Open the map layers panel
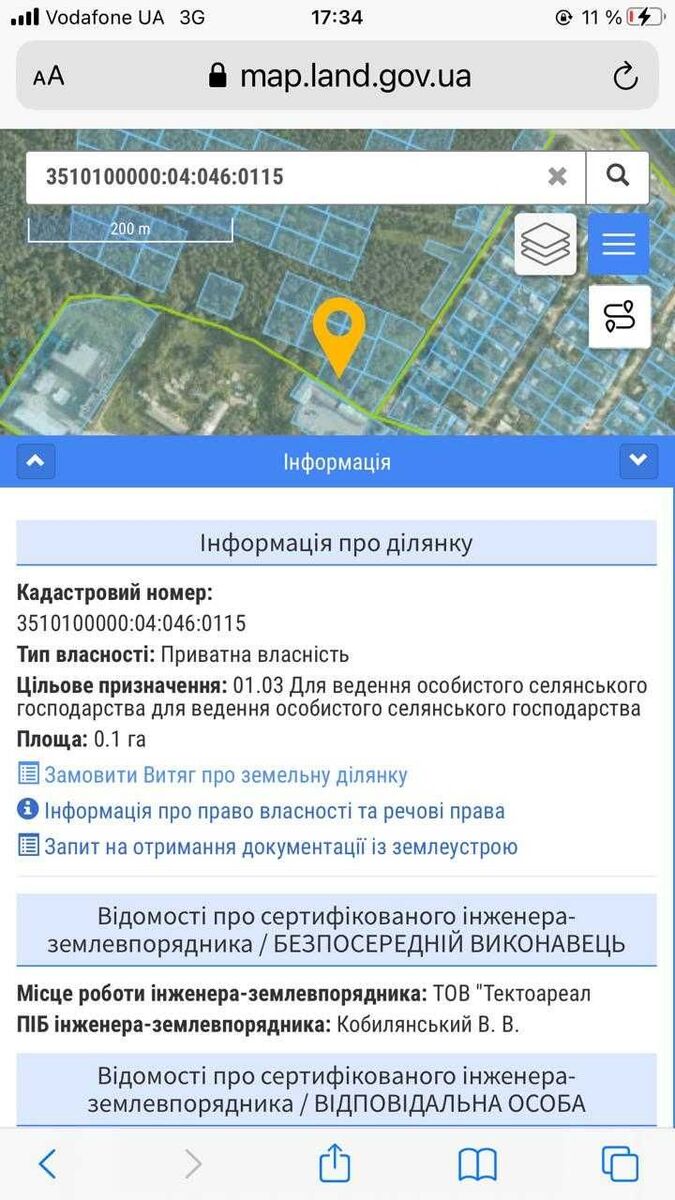The image size is (675, 1200). (x=546, y=244)
